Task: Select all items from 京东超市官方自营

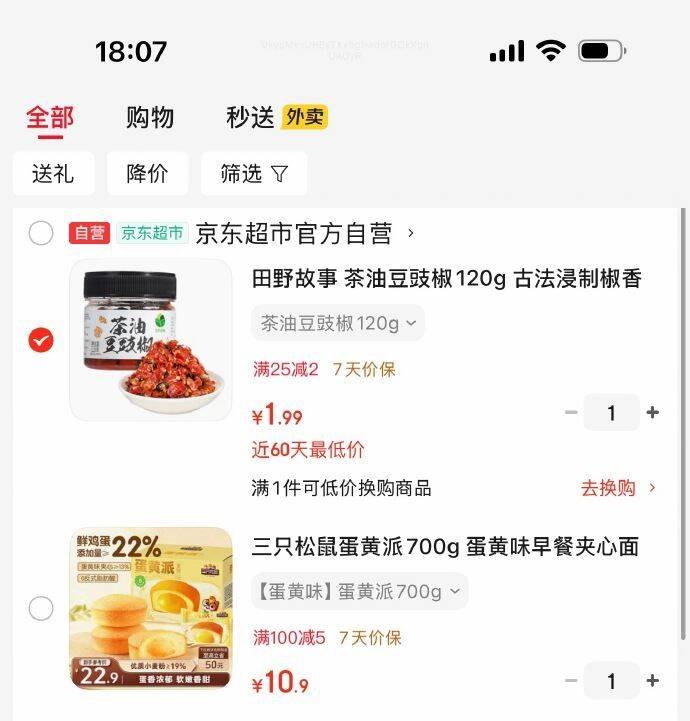Action: [x=41, y=233]
